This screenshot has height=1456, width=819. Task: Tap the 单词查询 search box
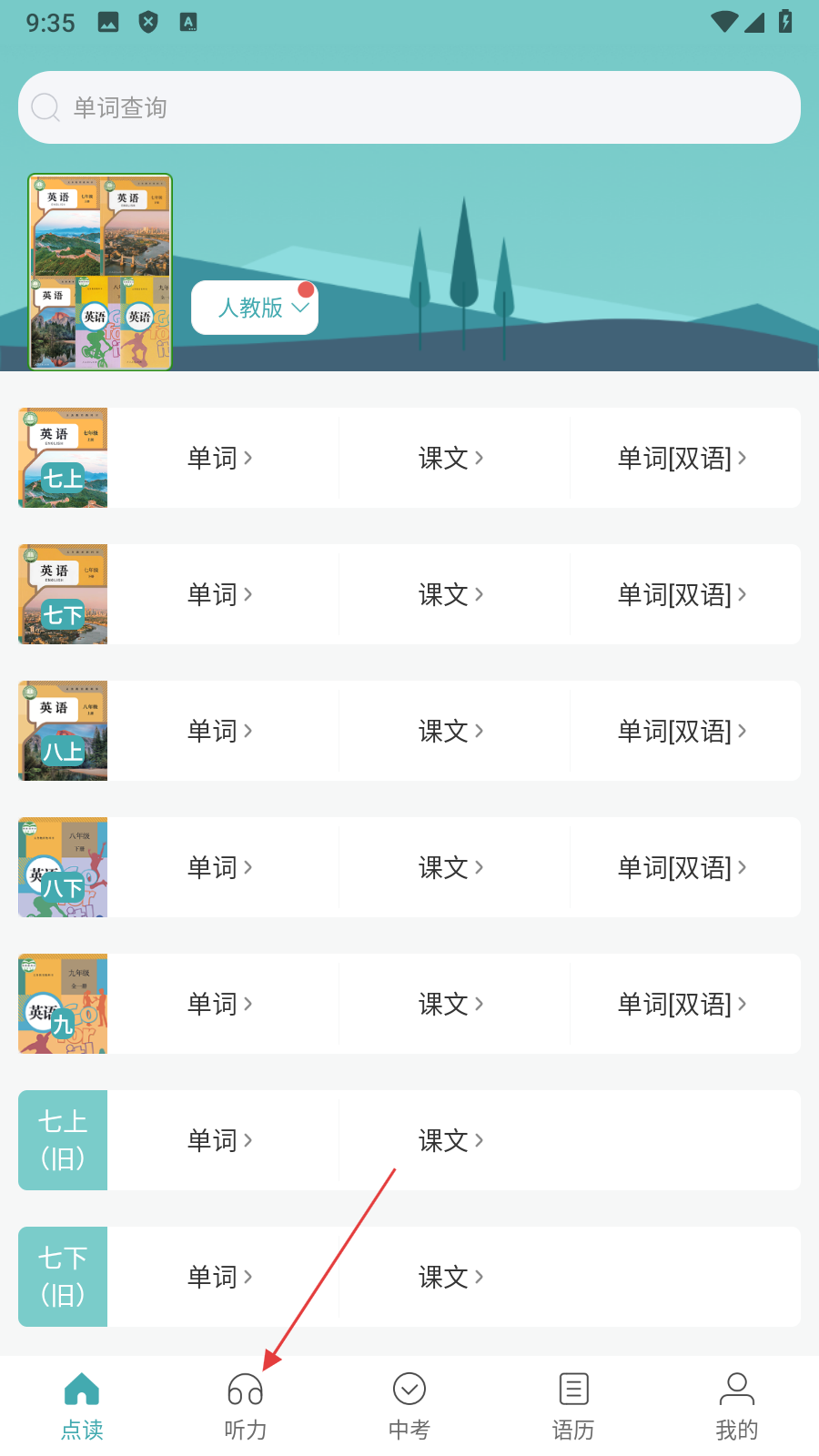coord(409,107)
